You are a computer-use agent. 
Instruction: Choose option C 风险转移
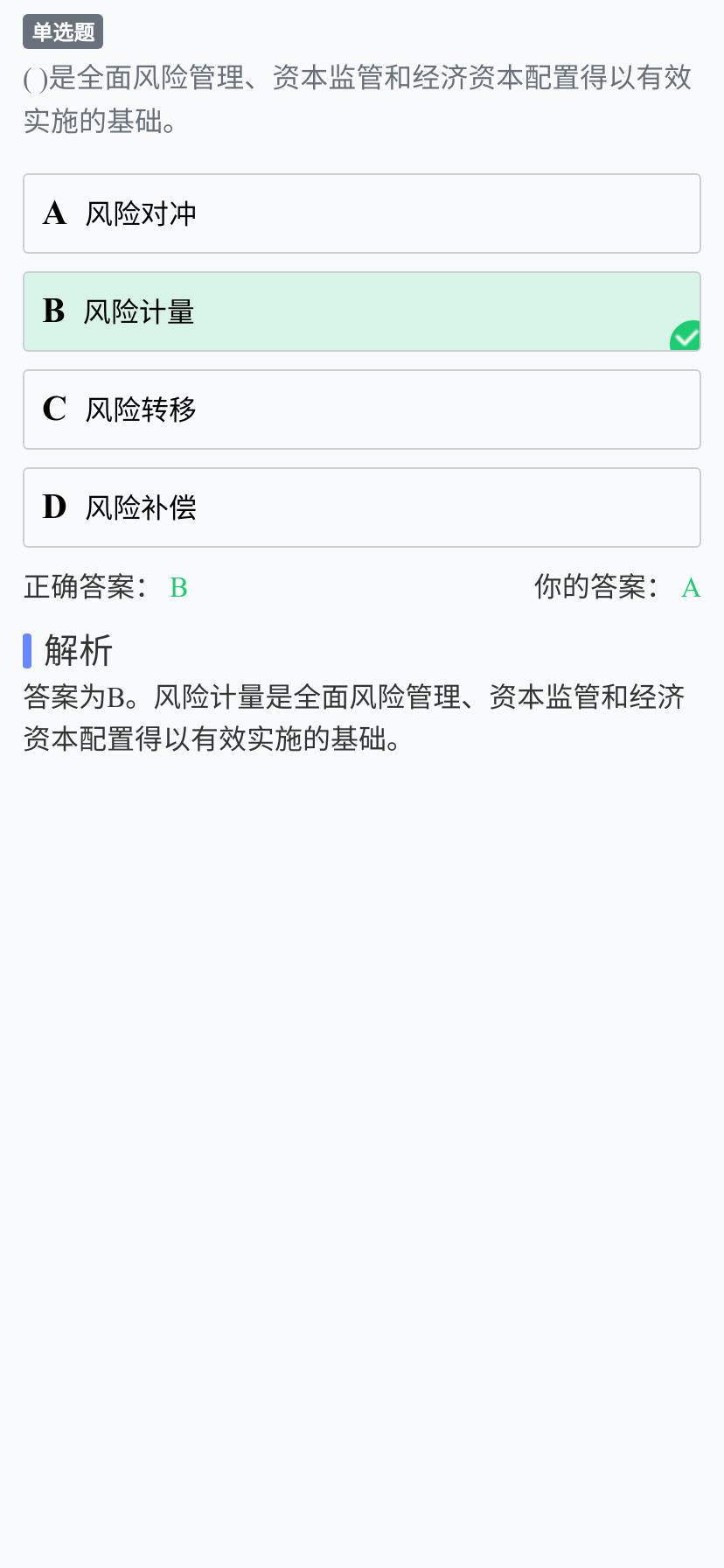click(x=362, y=409)
